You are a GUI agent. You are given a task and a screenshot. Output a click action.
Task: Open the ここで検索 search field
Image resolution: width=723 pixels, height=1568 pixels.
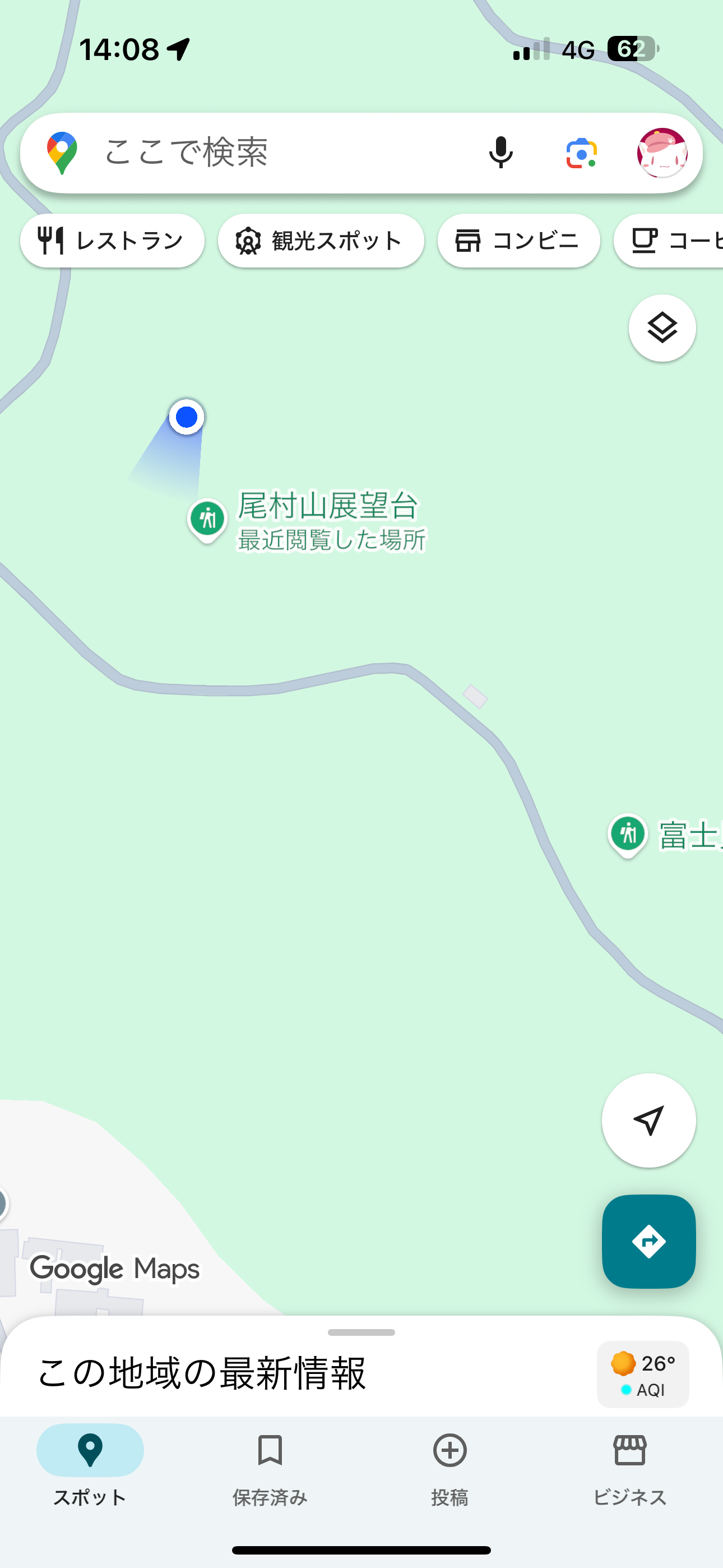pos(274,152)
